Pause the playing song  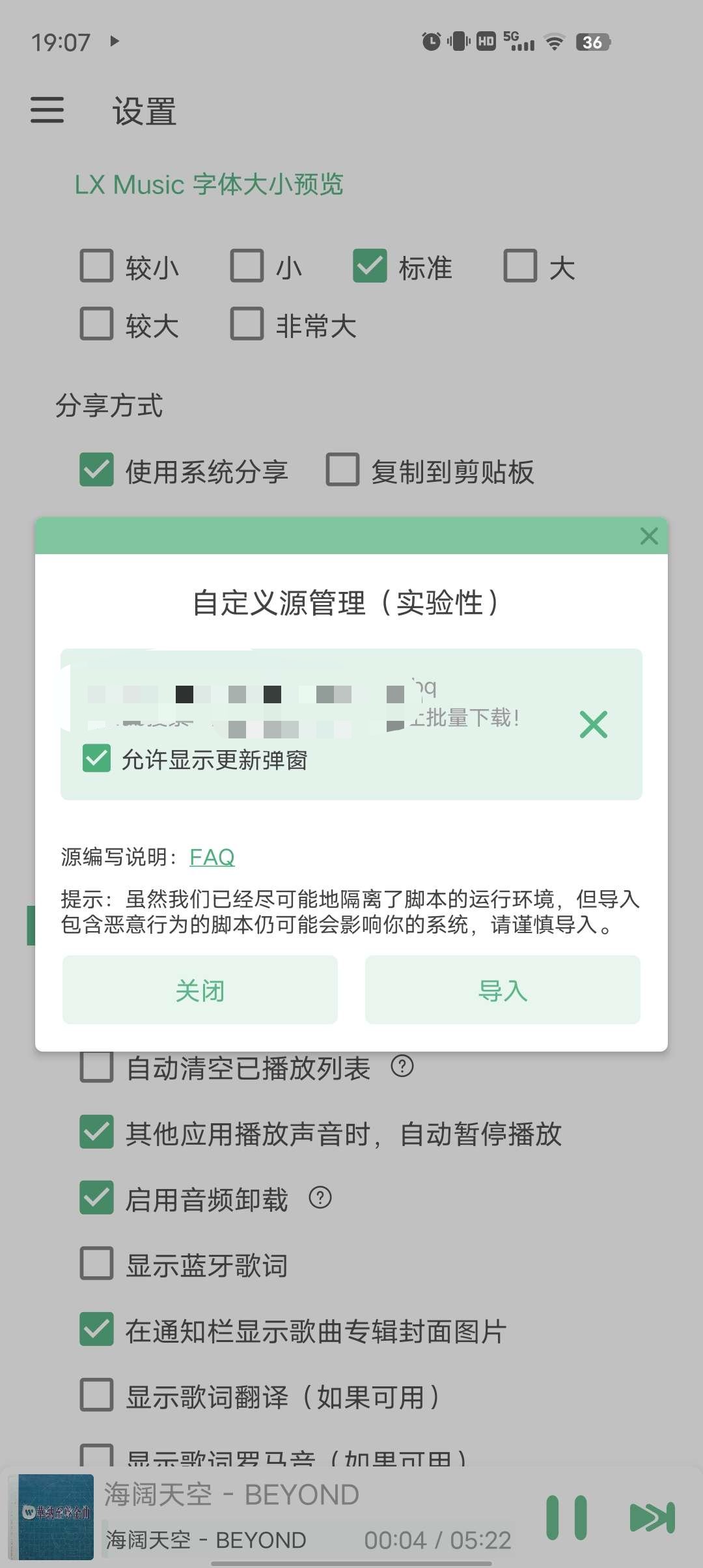point(566,1517)
